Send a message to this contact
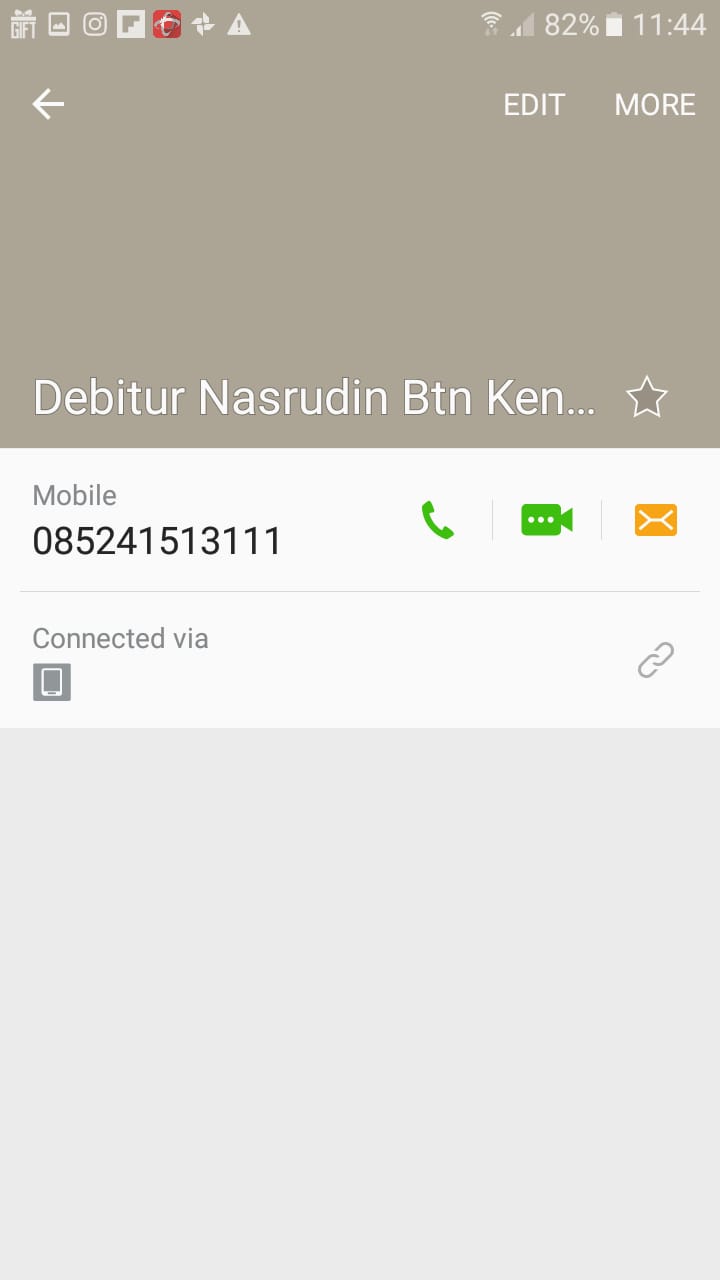 pos(656,520)
